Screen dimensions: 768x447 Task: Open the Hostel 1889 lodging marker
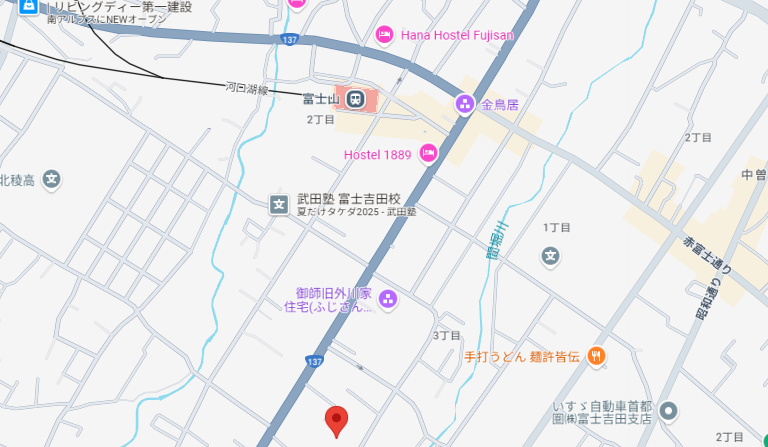pyautogui.click(x=428, y=154)
